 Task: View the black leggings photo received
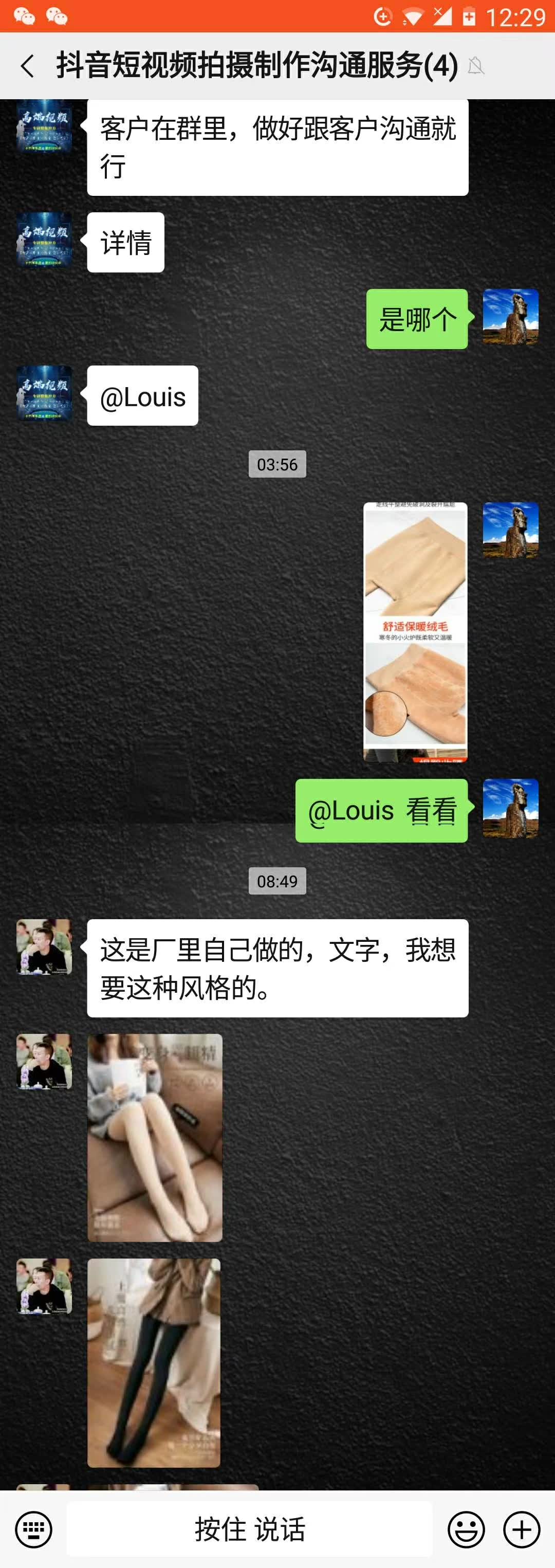pyautogui.click(x=154, y=1362)
